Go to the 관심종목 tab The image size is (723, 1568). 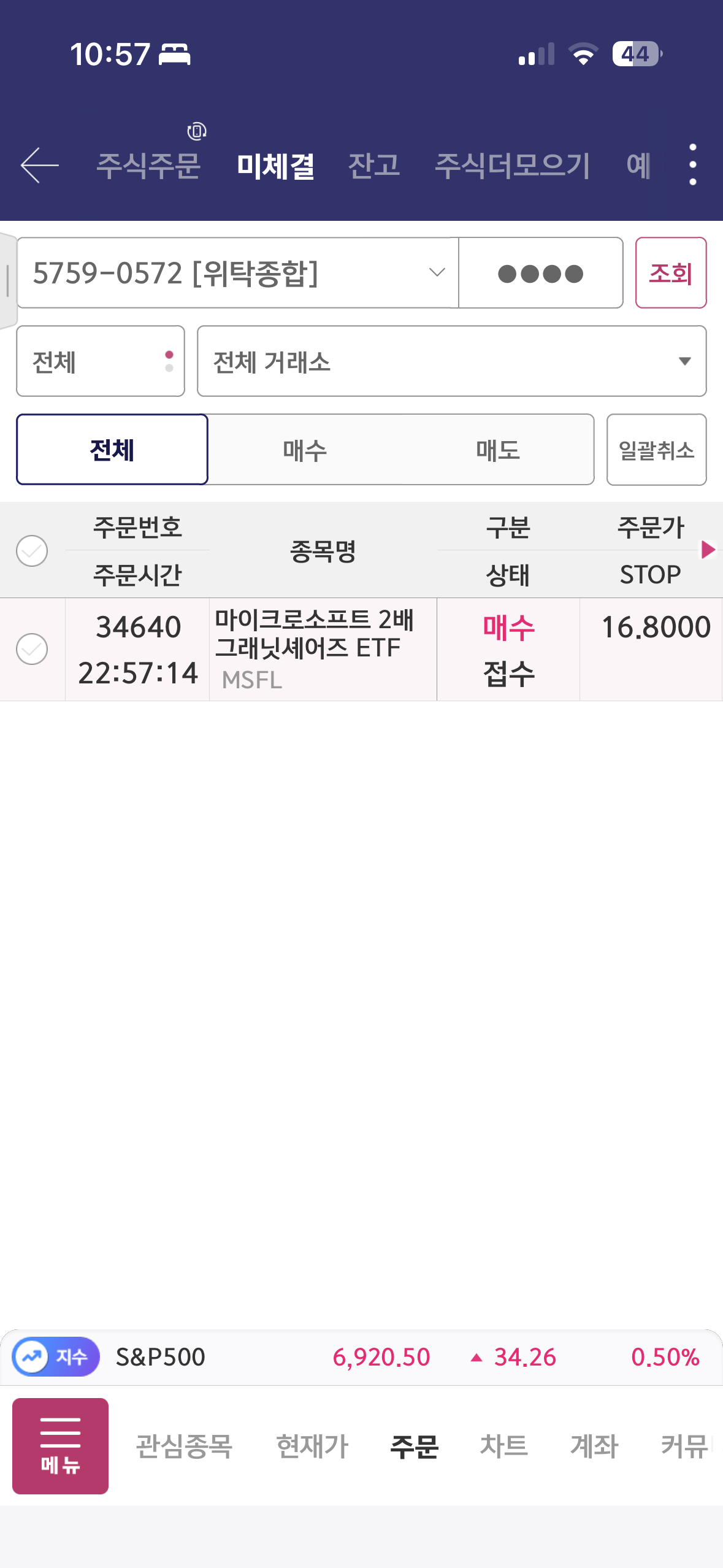coord(184,1446)
